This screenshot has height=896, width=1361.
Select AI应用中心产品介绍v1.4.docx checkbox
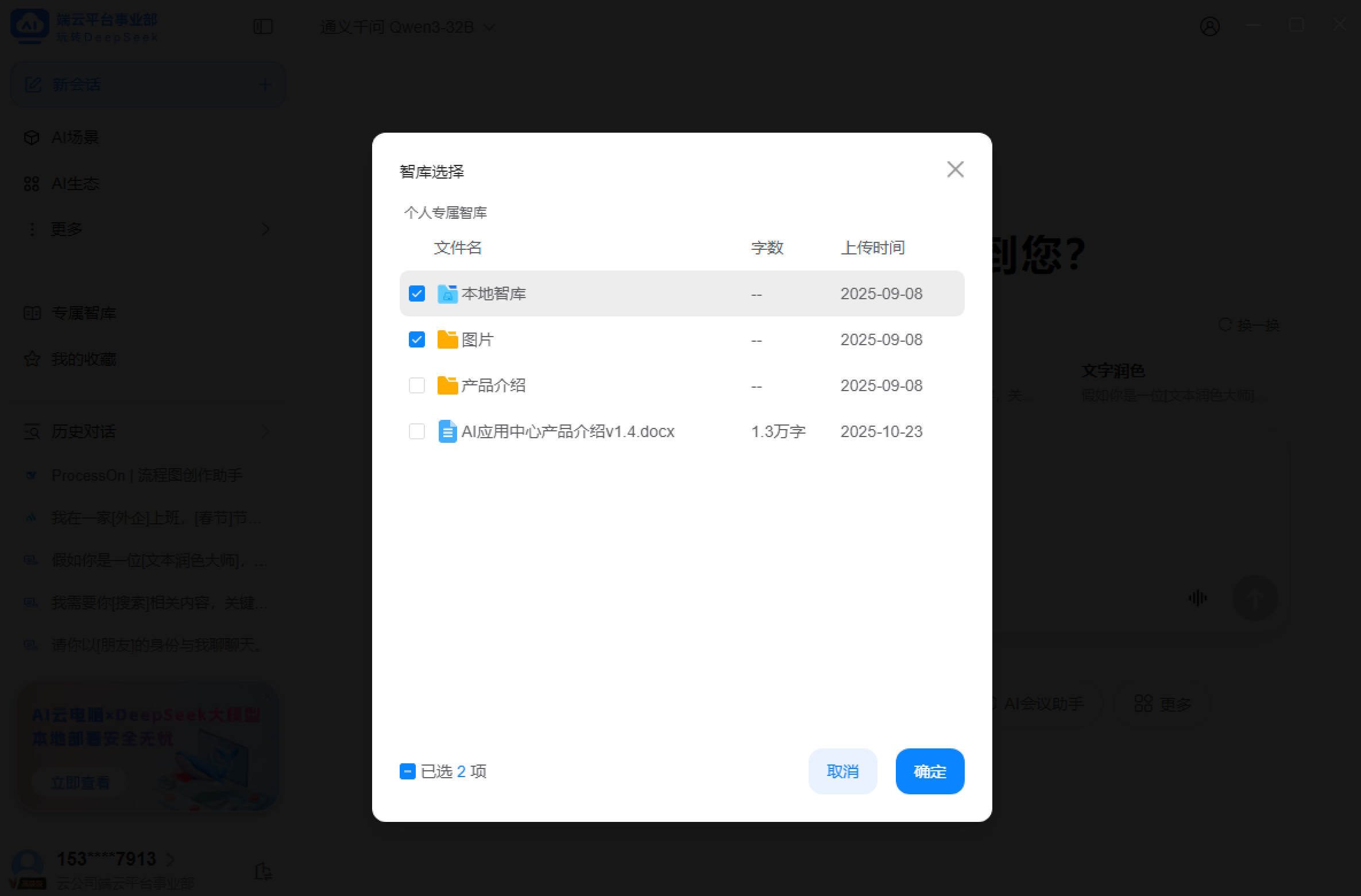[417, 431]
